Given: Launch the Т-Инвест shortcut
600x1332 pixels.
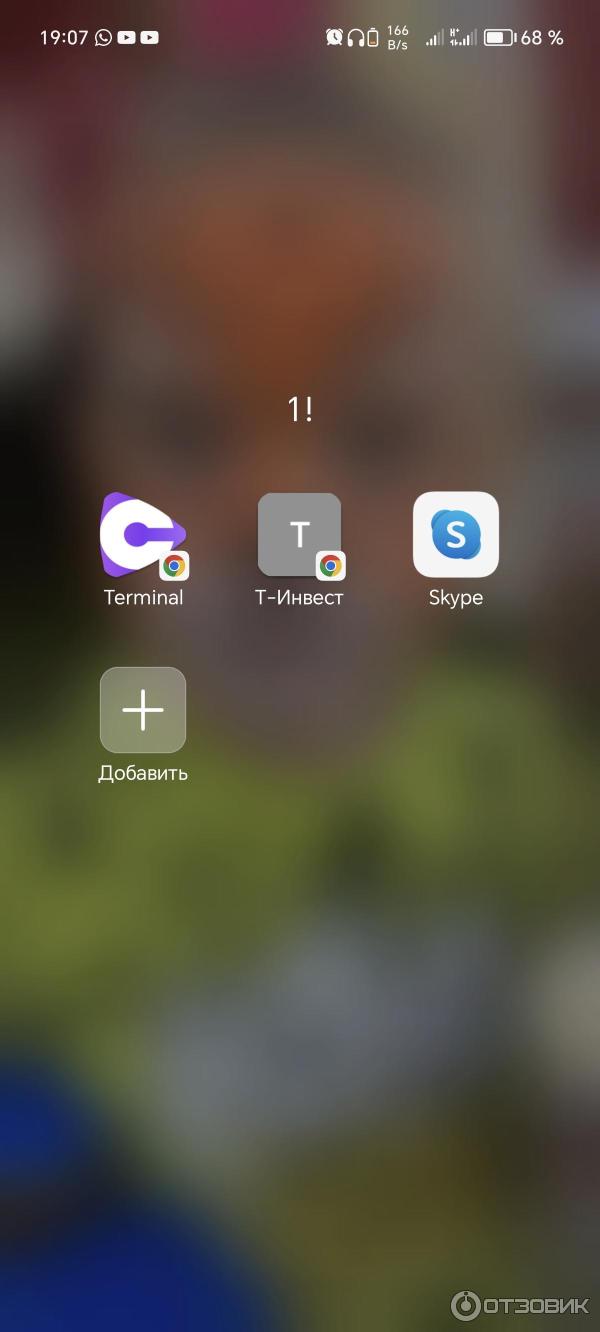Looking at the screenshot, I should [299, 535].
